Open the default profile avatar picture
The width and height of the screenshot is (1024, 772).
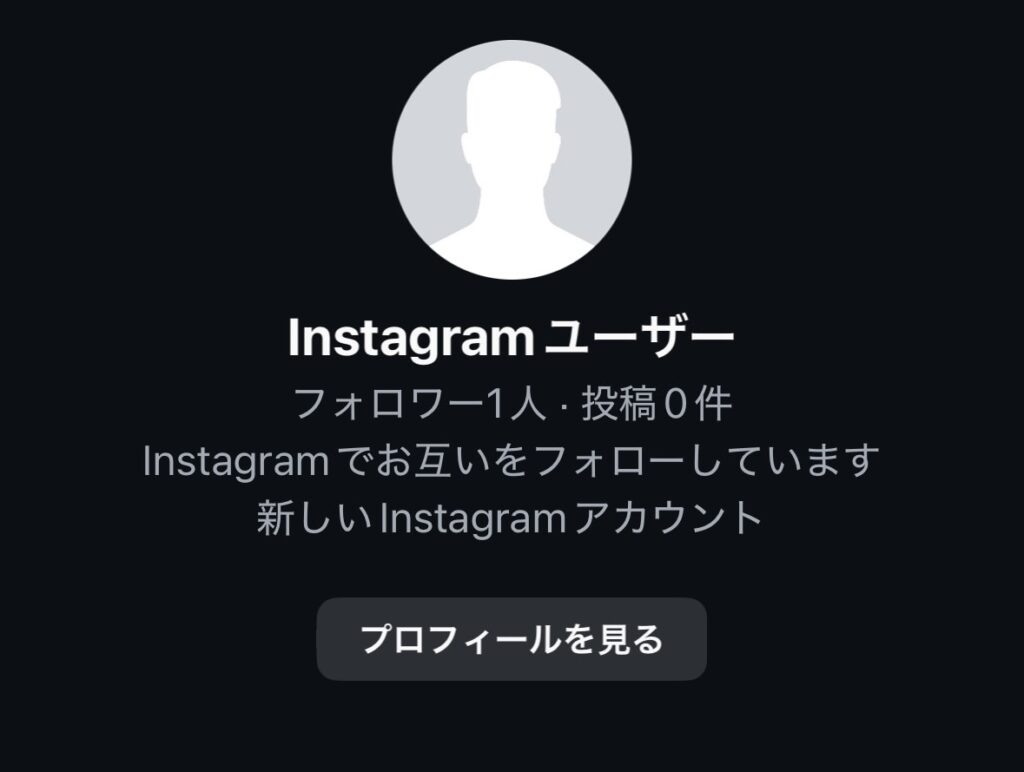511,160
